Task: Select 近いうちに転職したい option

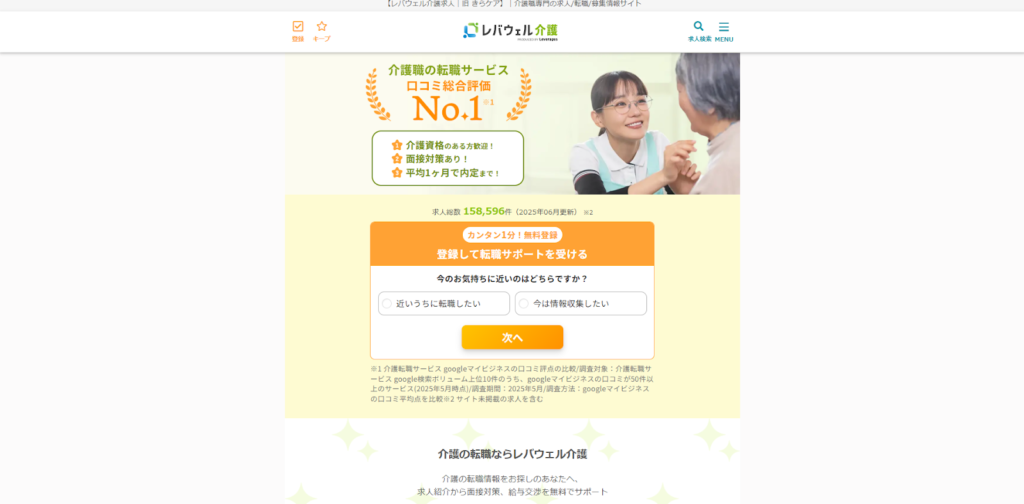Action: [x=444, y=303]
